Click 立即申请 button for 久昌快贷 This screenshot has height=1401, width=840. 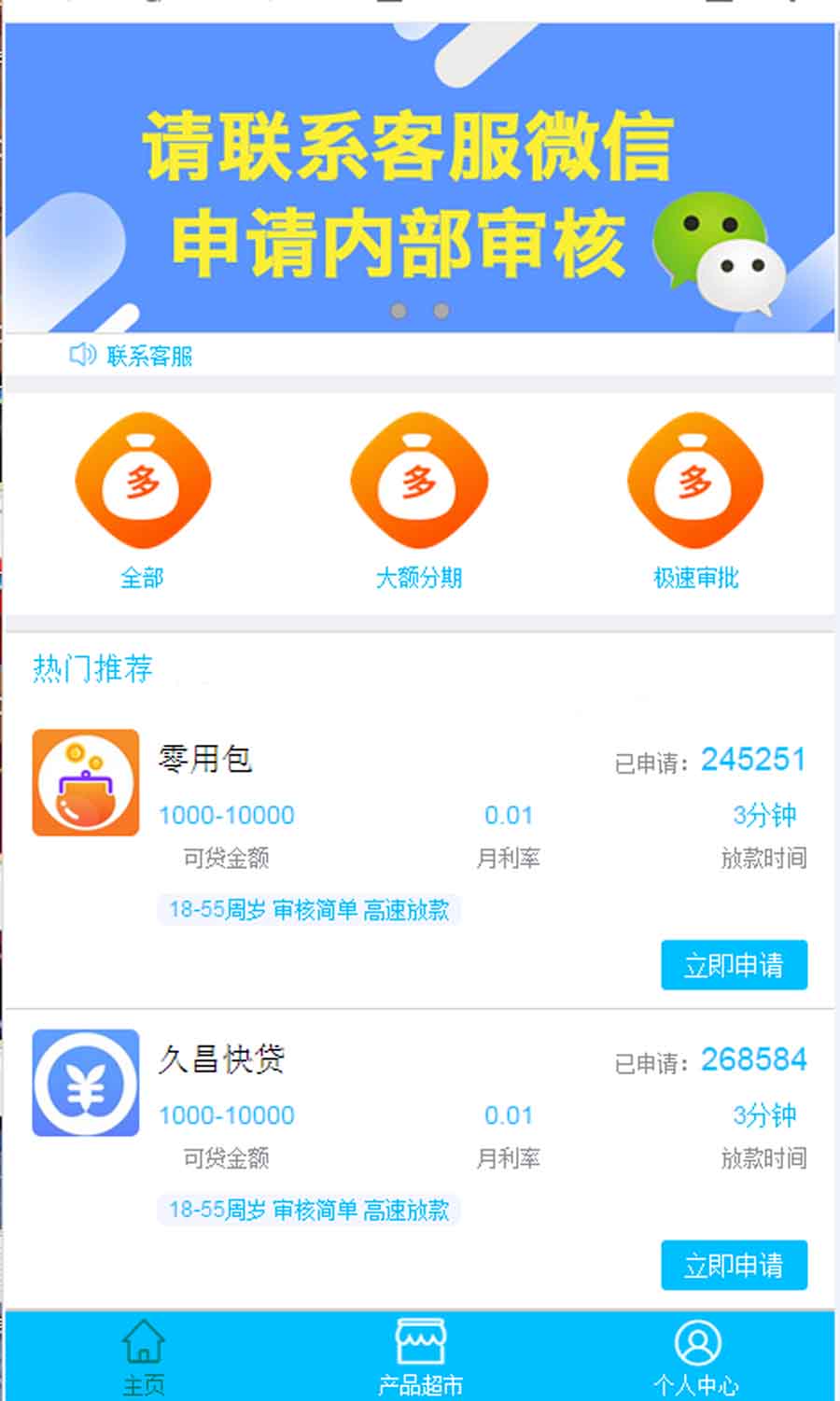point(734,1266)
